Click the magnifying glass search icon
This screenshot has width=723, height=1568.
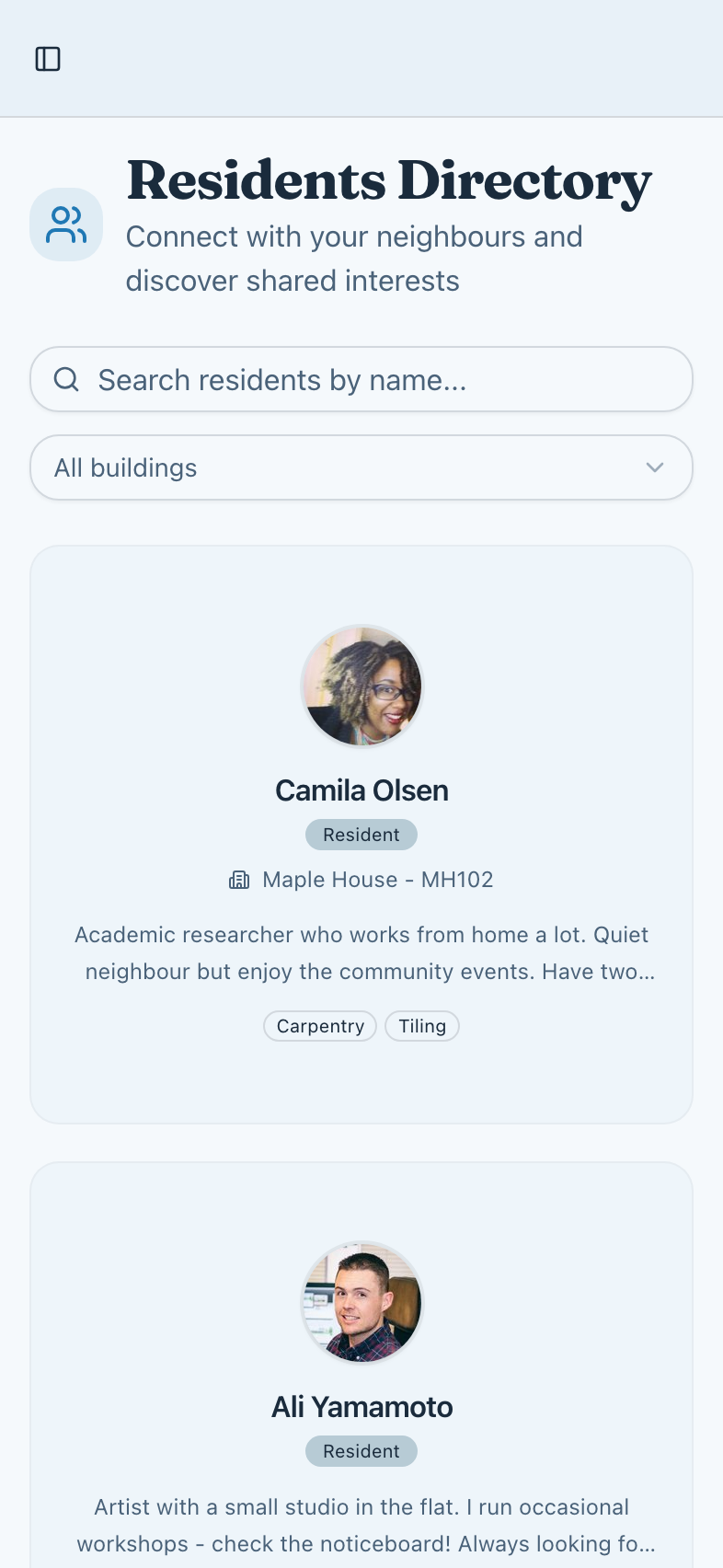[65, 379]
